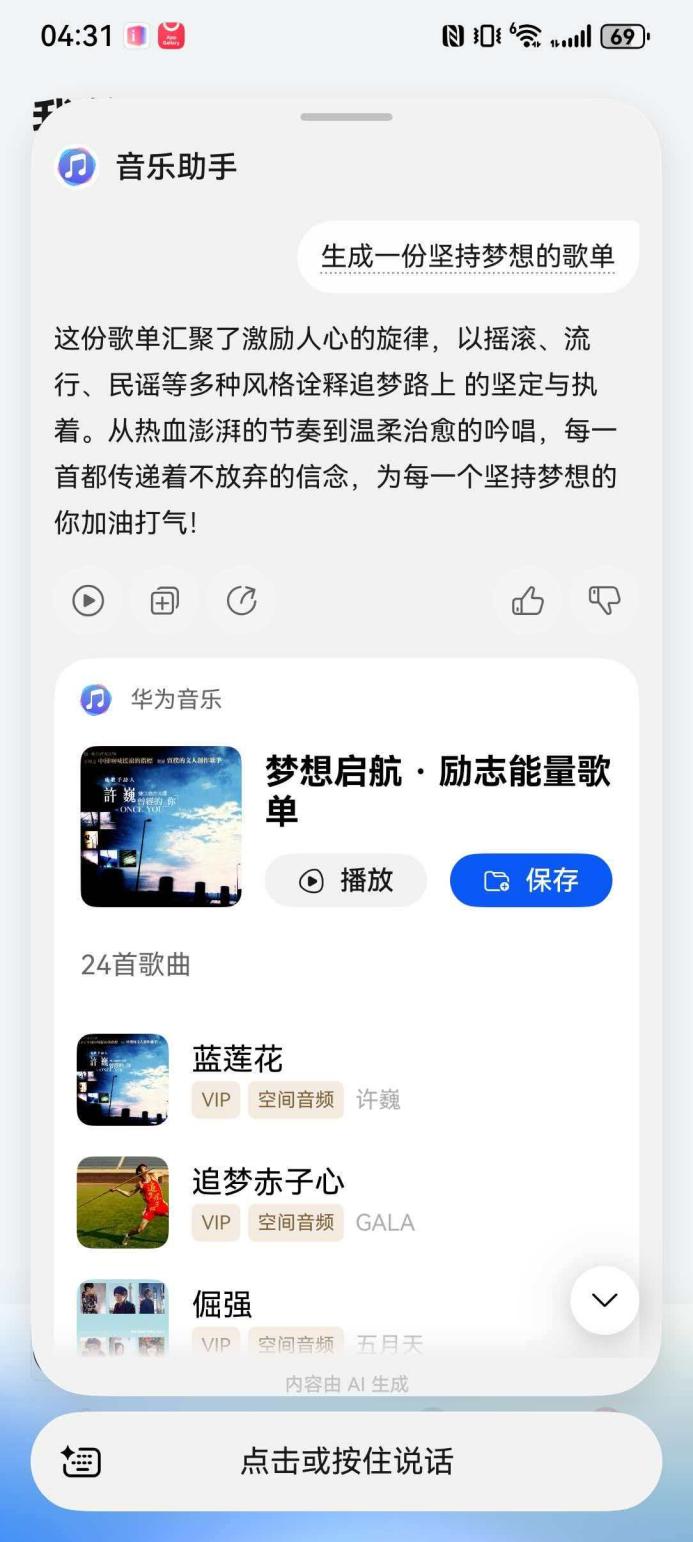The width and height of the screenshot is (693, 1542).
Task: Open the 梦想启航 playlist cover
Action: (161, 826)
